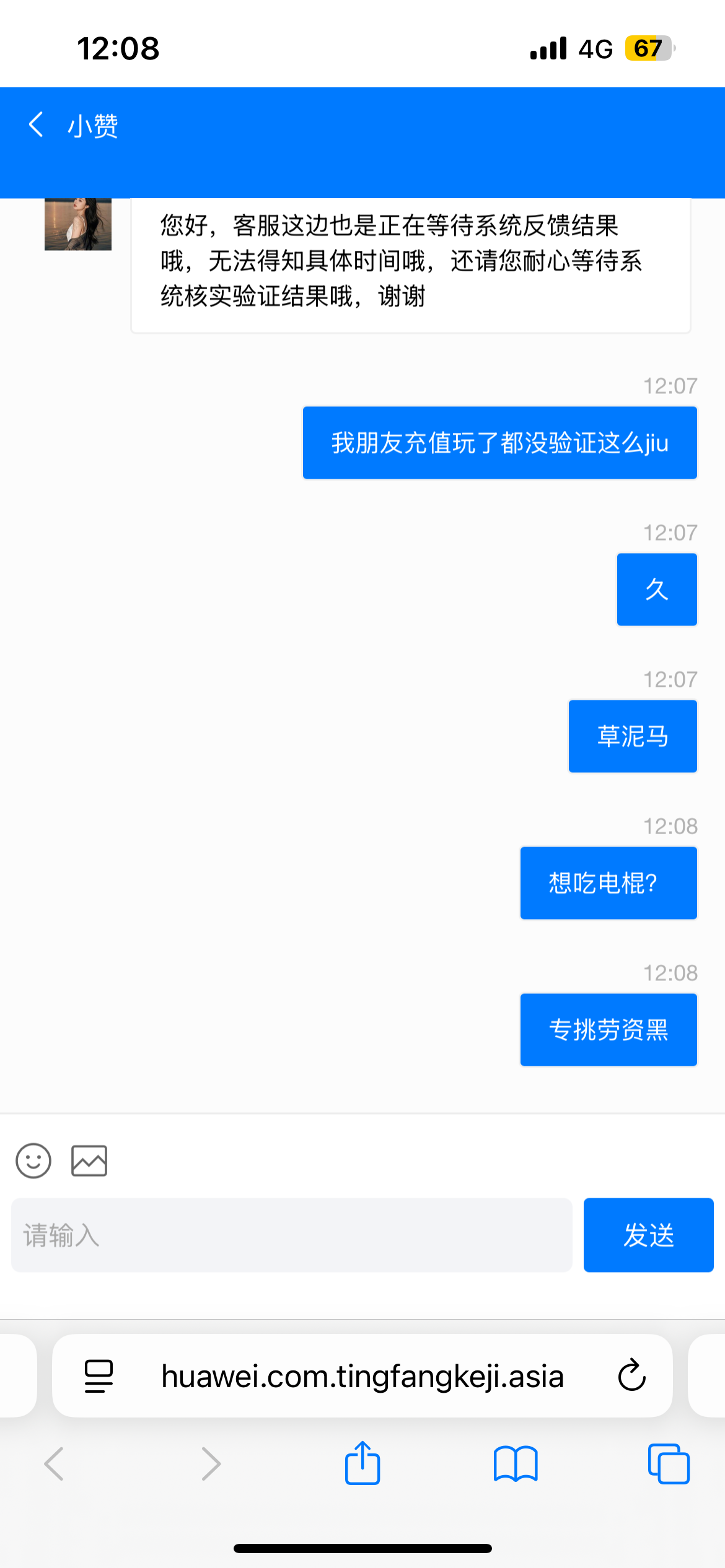
Task: Tap the message bubble saying 草泥马
Action: pyautogui.click(x=633, y=736)
